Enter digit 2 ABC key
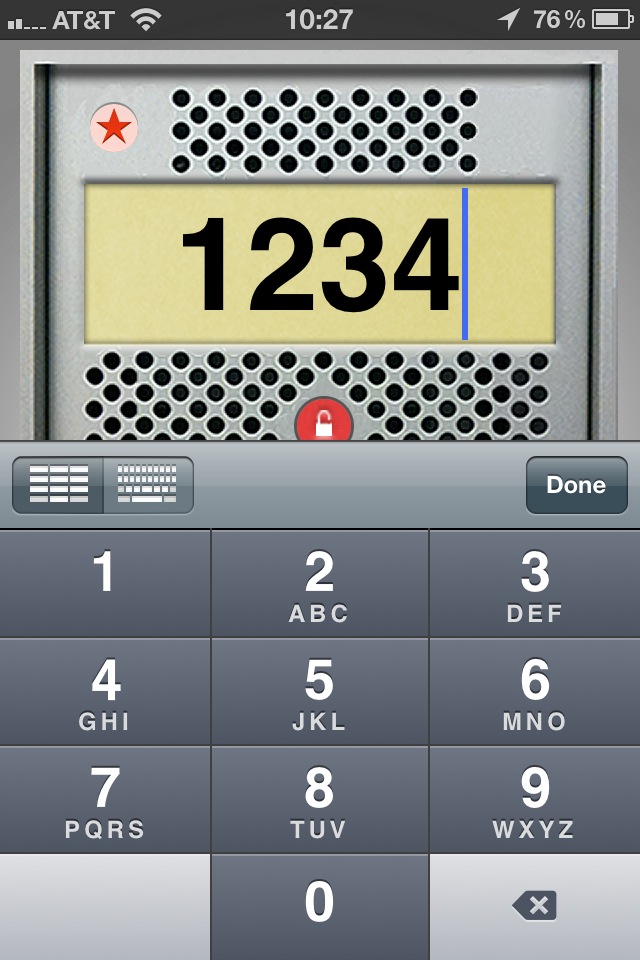Image resolution: width=640 pixels, height=960 pixels. [x=319, y=583]
